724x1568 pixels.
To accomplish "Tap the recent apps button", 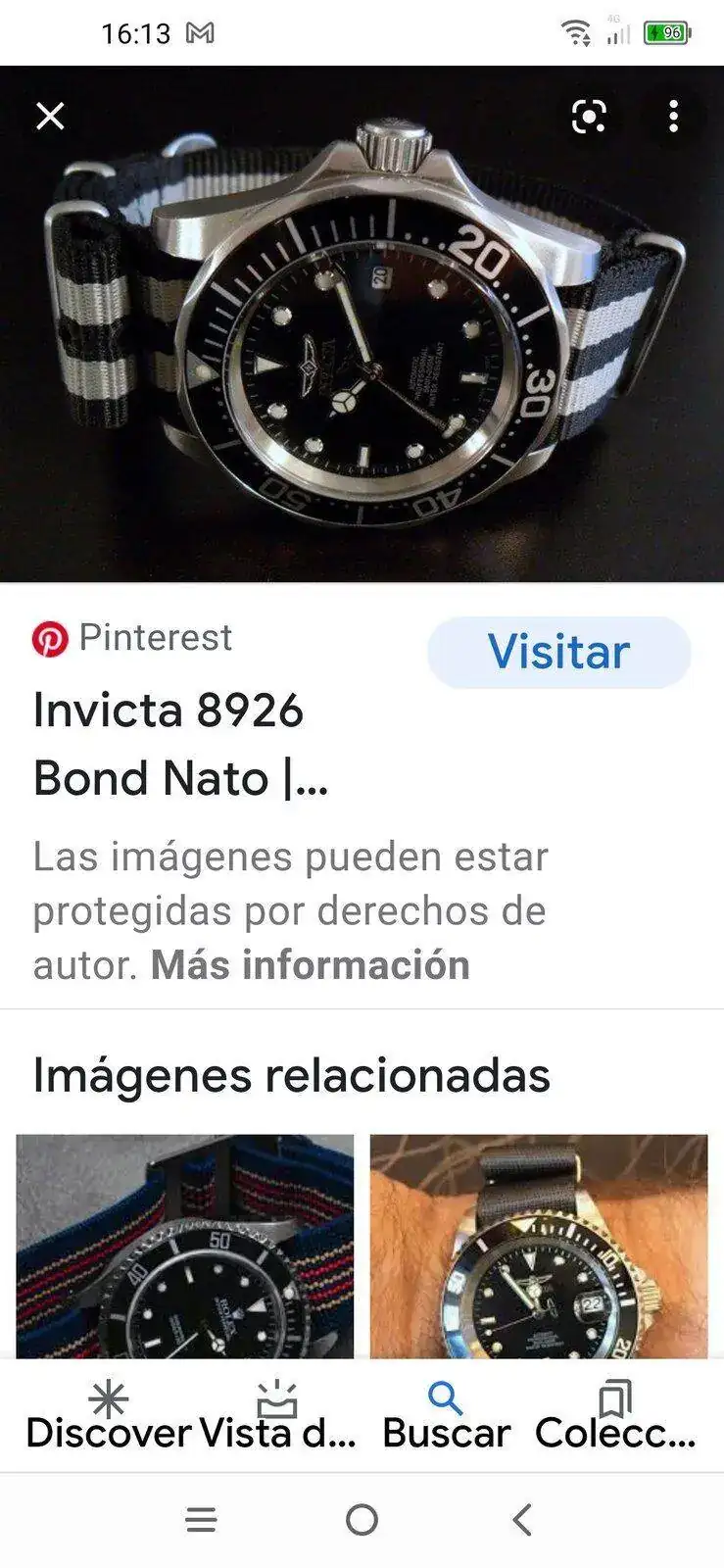I will pyautogui.click(x=201, y=1520).
